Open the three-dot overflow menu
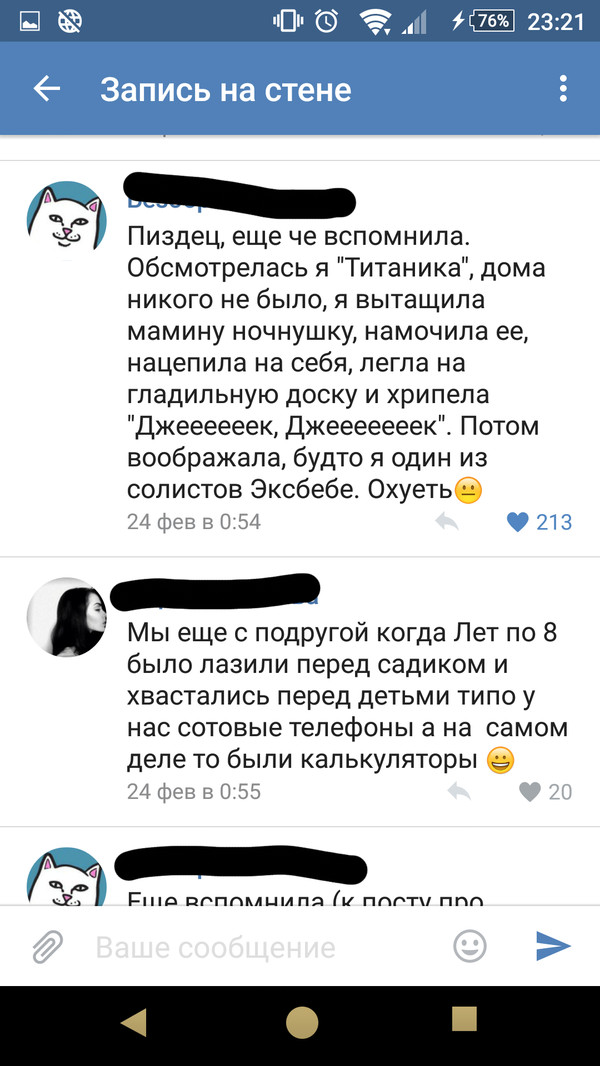The width and height of the screenshot is (600, 1066). (x=563, y=89)
